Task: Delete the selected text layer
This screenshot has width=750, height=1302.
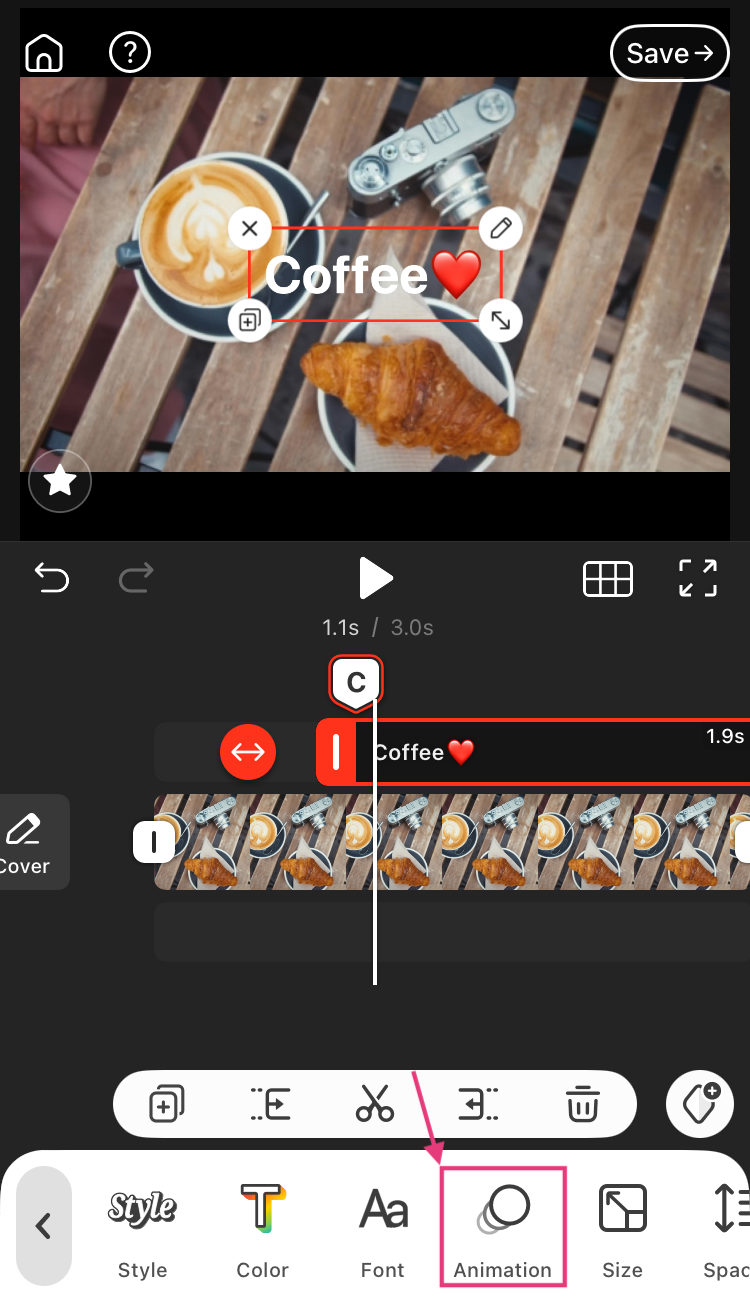Action: click(x=583, y=1105)
